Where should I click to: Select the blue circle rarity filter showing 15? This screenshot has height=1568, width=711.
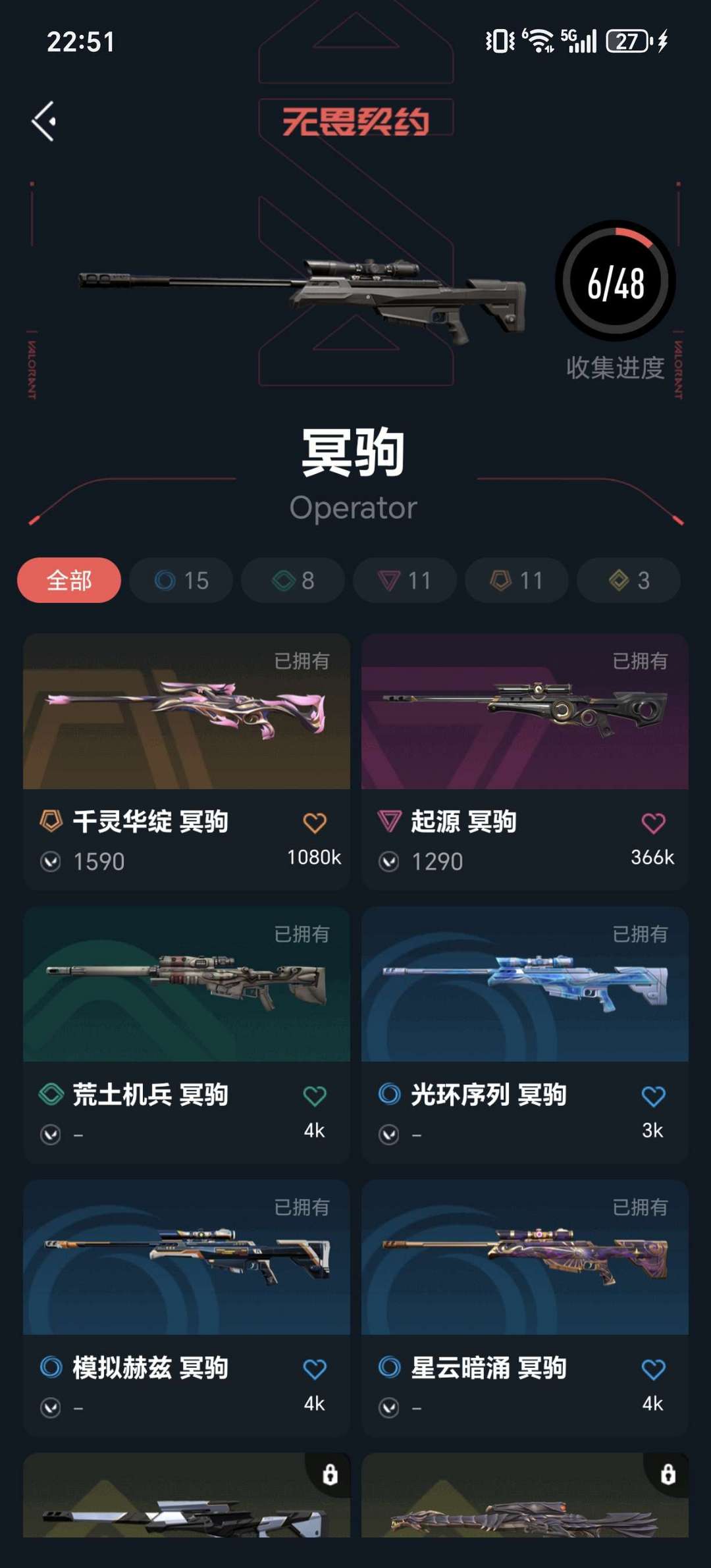pyautogui.click(x=180, y=580)
